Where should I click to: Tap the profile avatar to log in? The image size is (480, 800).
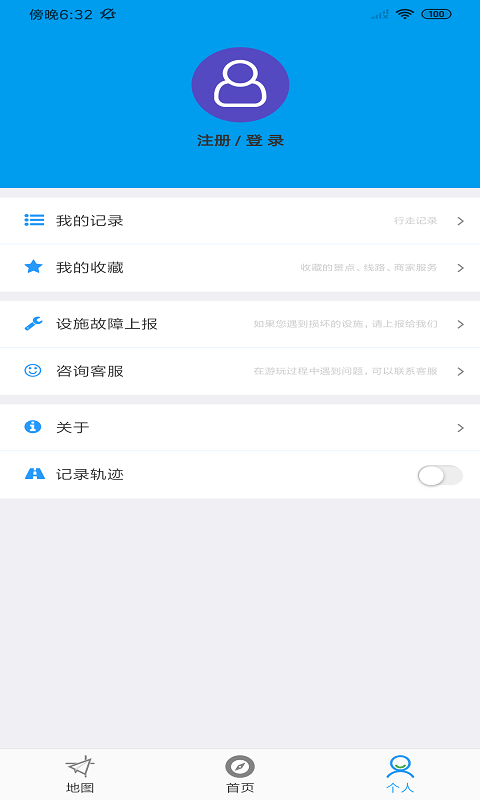pyautogui.click(x=240, y=85)
